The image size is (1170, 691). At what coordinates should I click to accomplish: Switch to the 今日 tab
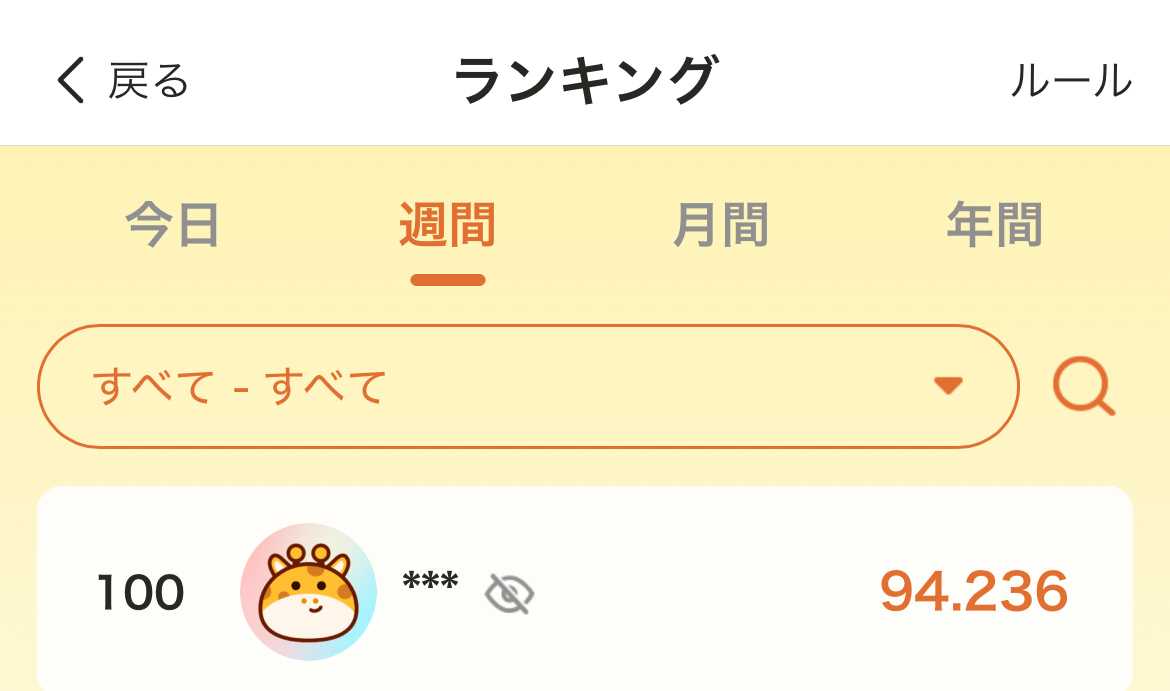(x=172, y=225)
